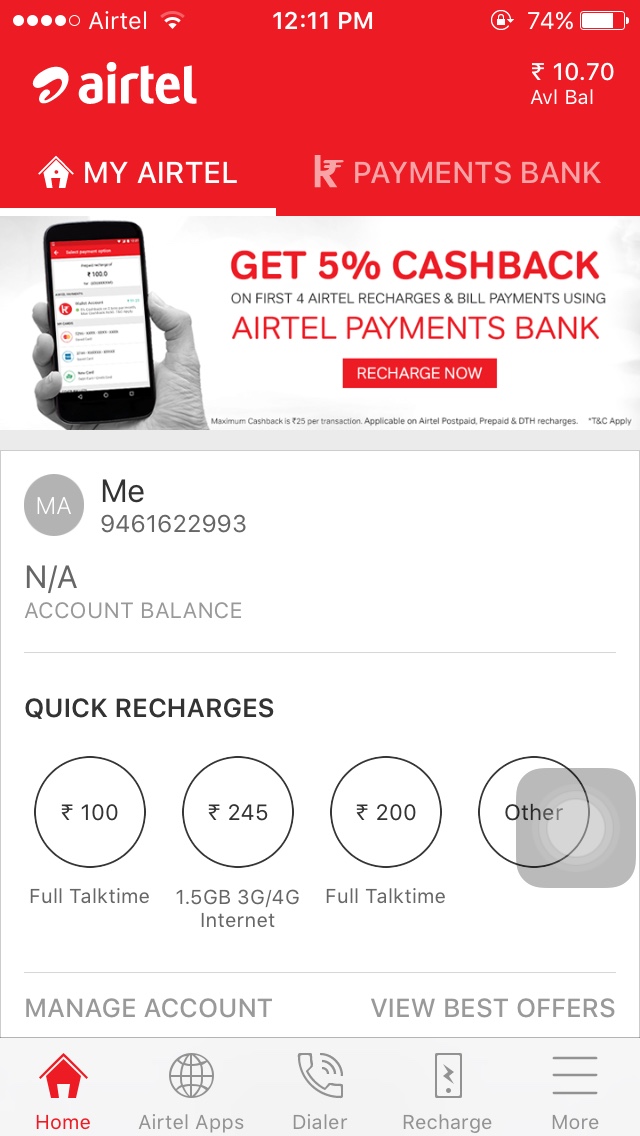Switch to the Dialer tab
The height and width of the screenshot is (1136, 640).
tap(320, 1090)
